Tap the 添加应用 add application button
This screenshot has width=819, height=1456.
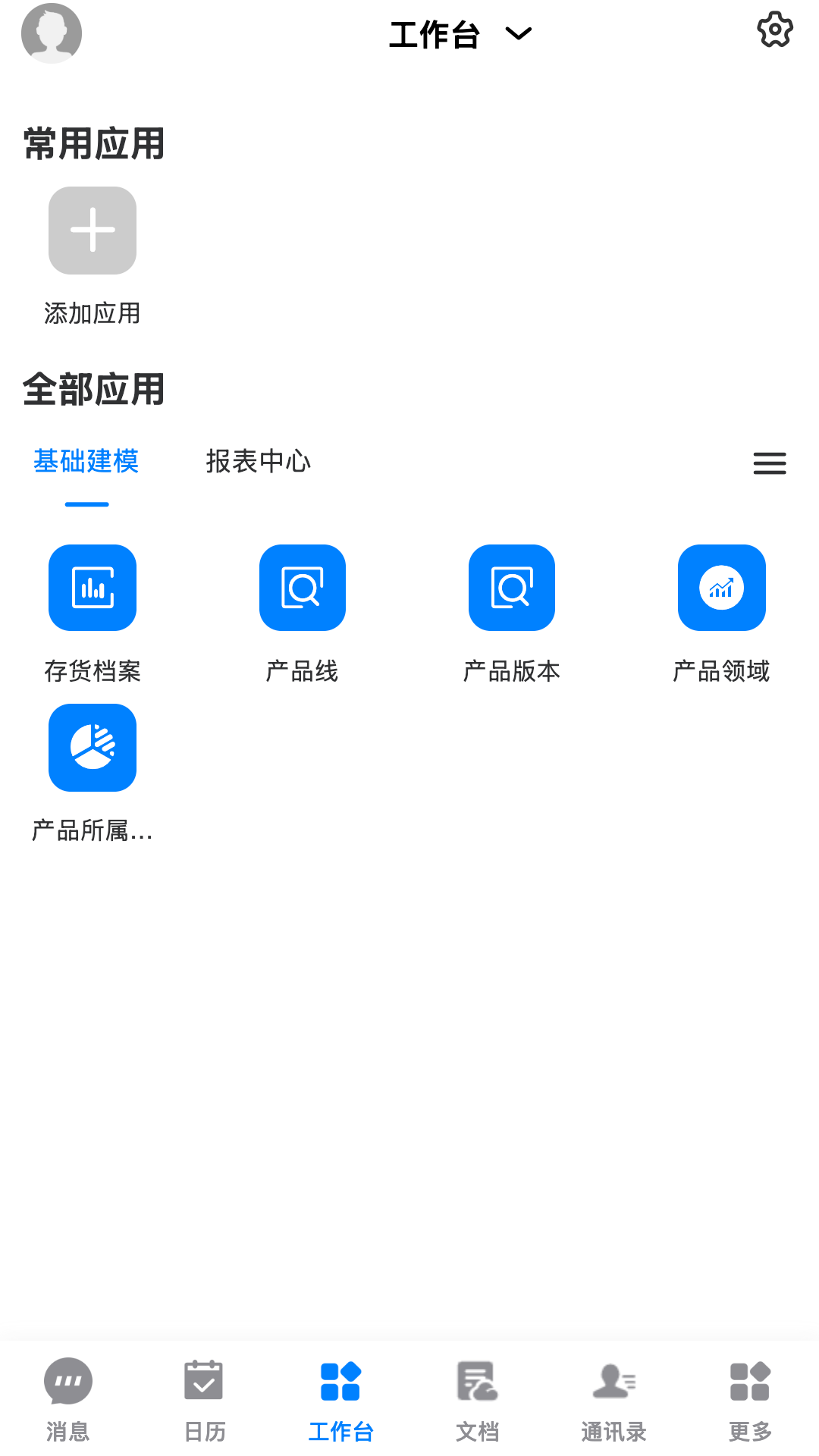pos(92,231)
